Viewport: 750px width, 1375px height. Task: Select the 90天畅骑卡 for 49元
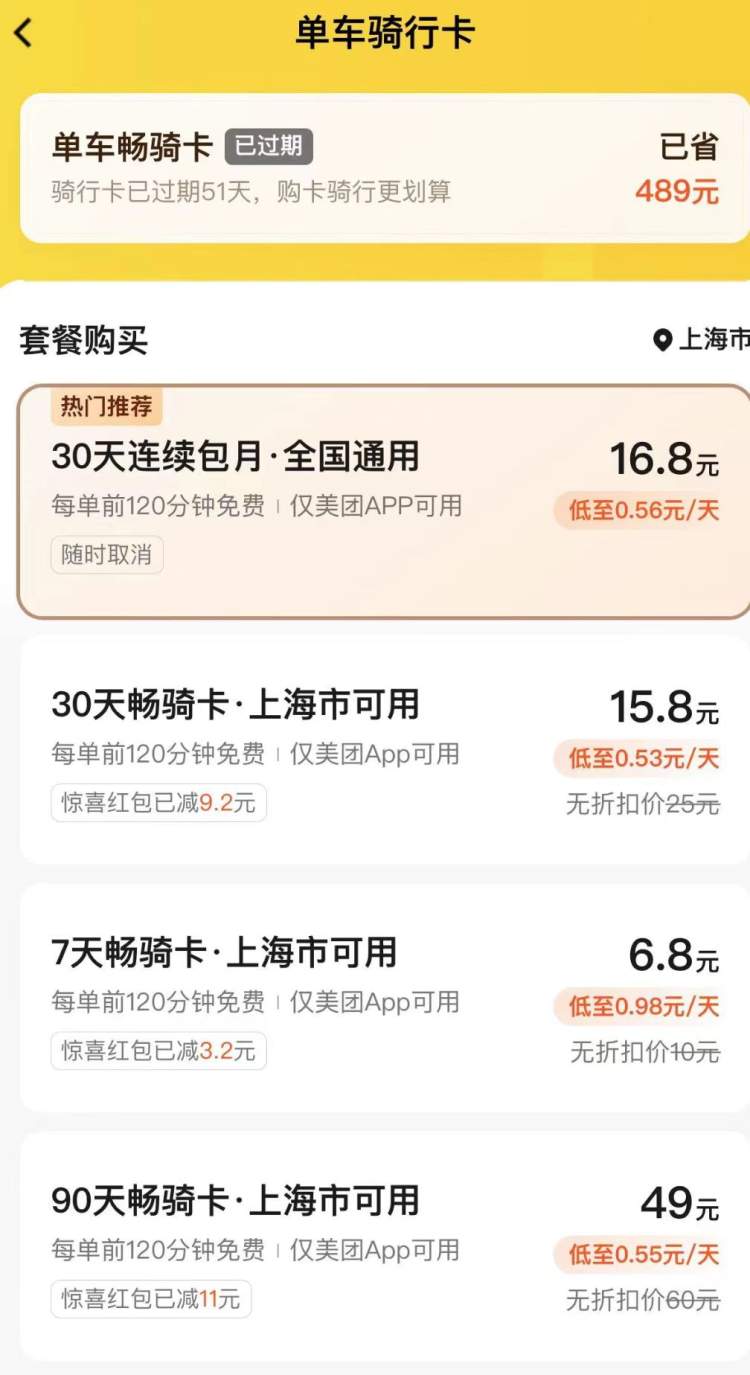coord(384,1246)
